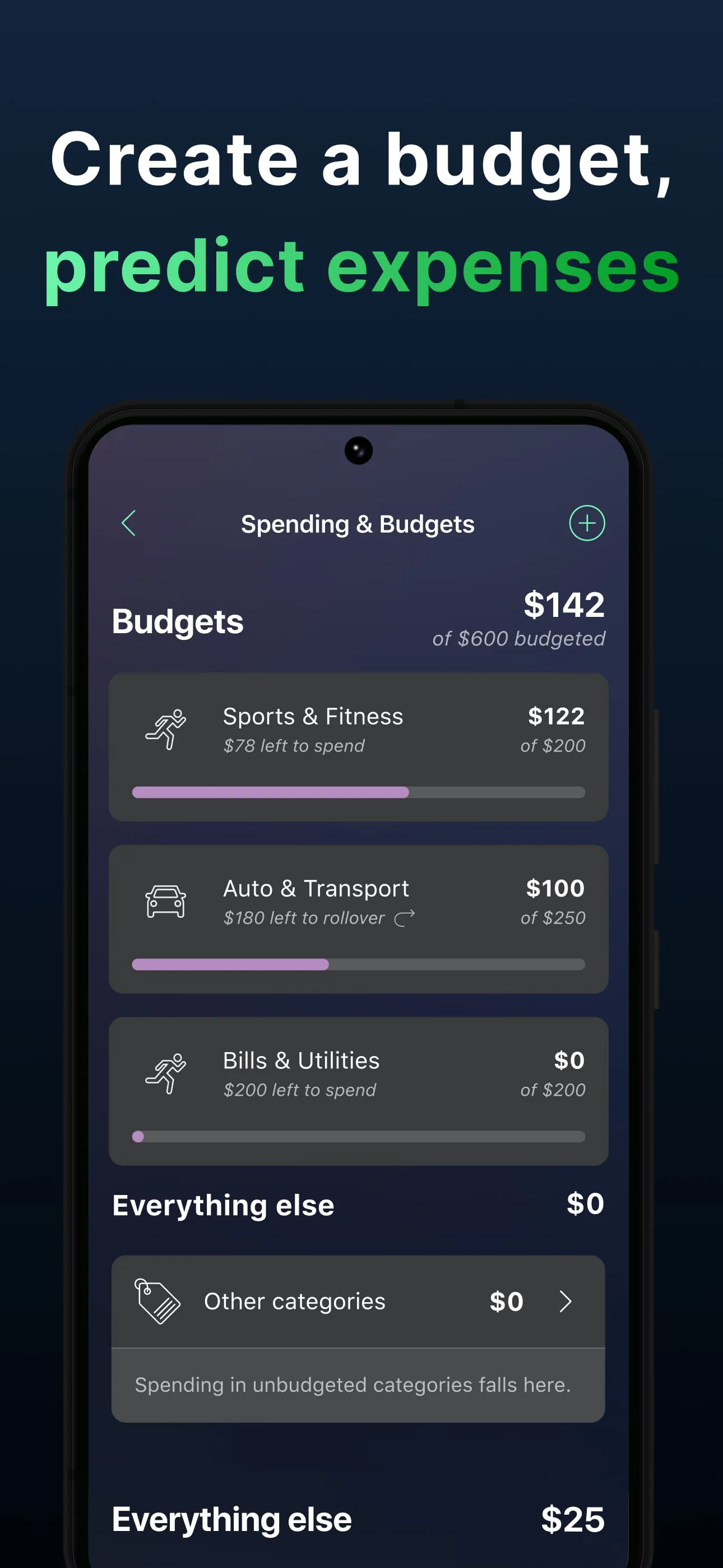Tap the Sports & Fitness running icon

[x=165, y=728]
